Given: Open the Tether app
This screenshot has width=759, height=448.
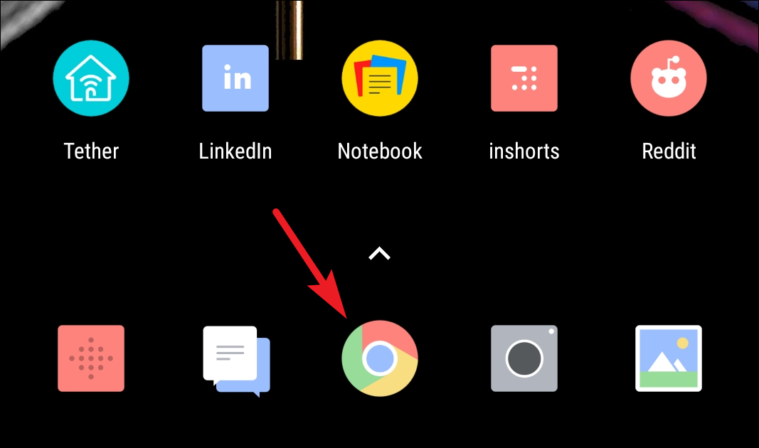Looking at the screenshot, I should click(x=91, y=80).
